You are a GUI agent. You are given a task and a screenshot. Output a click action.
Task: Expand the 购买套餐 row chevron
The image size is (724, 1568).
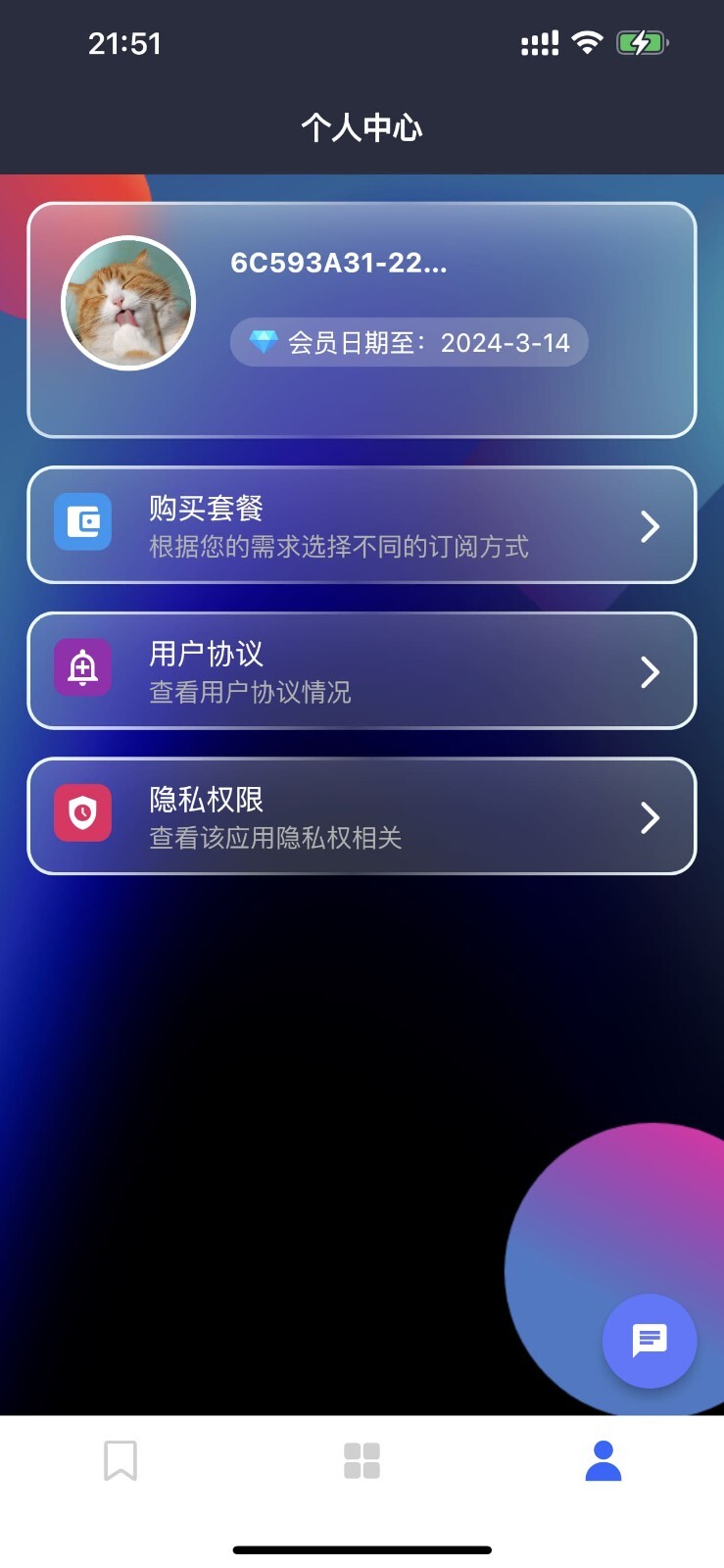coord(650,525)
